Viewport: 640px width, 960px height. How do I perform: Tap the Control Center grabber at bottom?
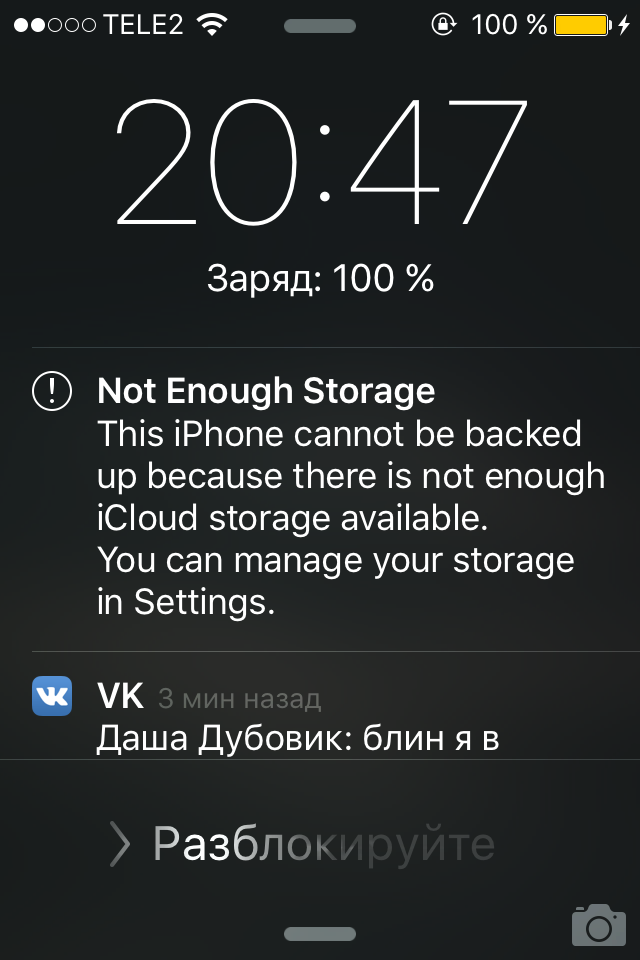[x=320, y=934]
